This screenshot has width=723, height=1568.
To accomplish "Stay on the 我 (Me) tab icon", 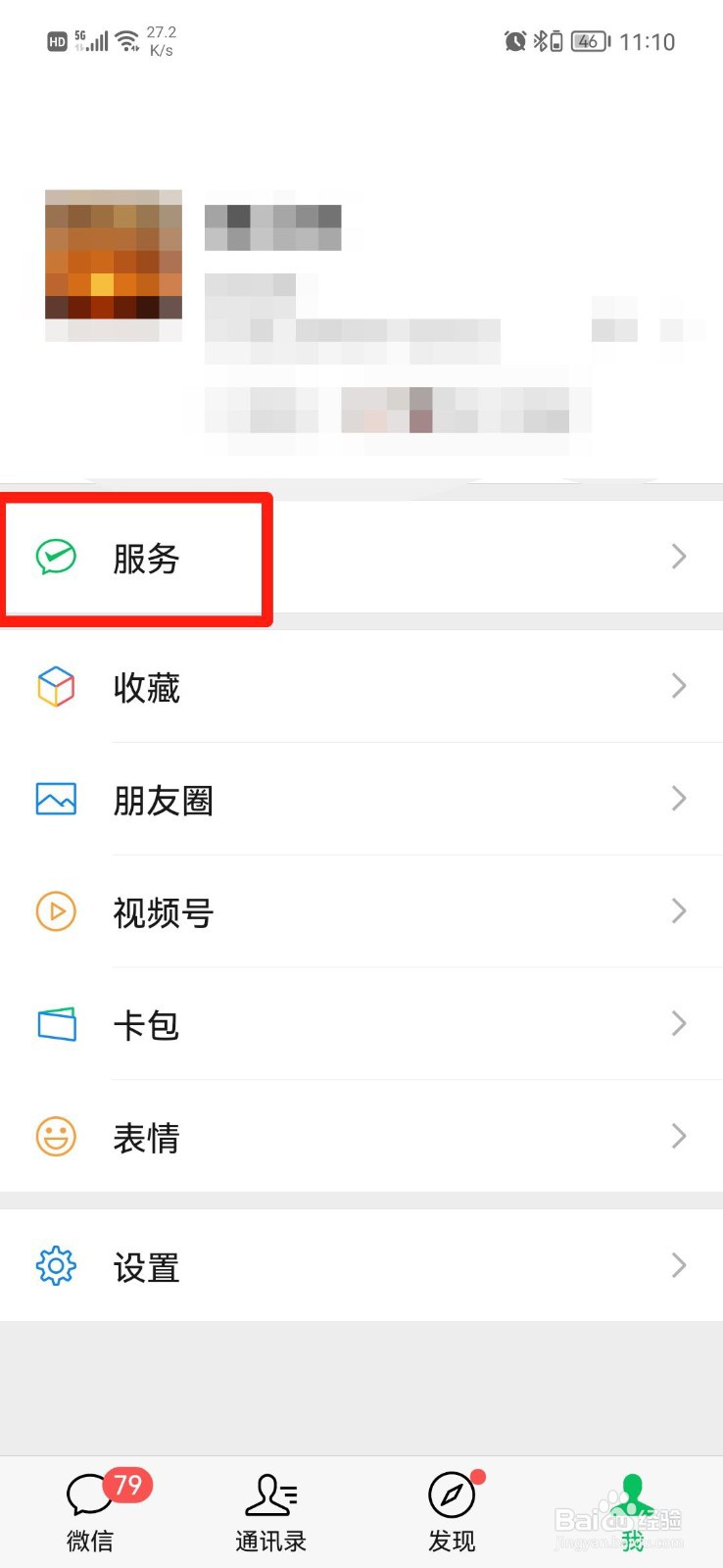I will tap(632, 1509).
